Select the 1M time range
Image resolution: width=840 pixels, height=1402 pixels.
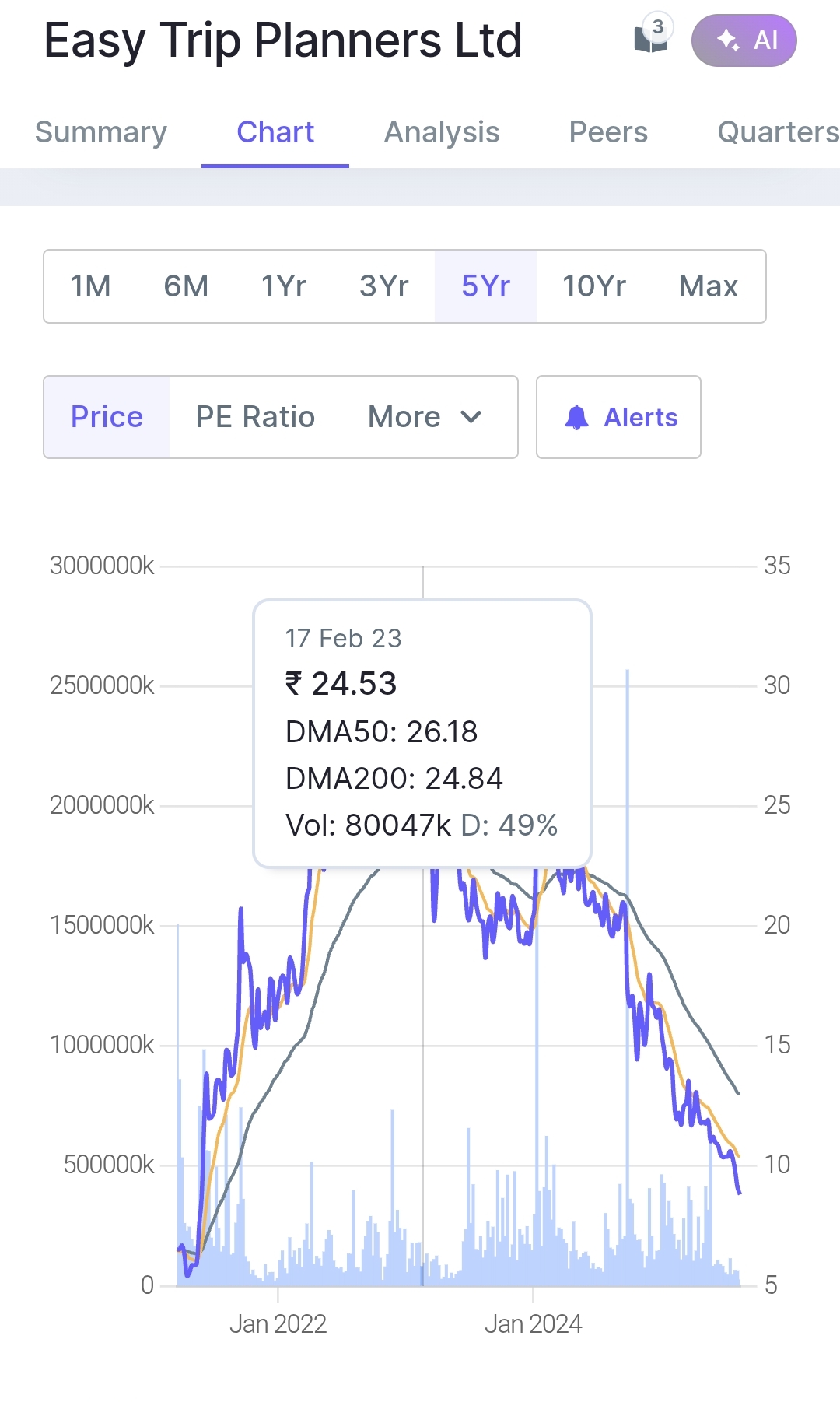point(91,286)
